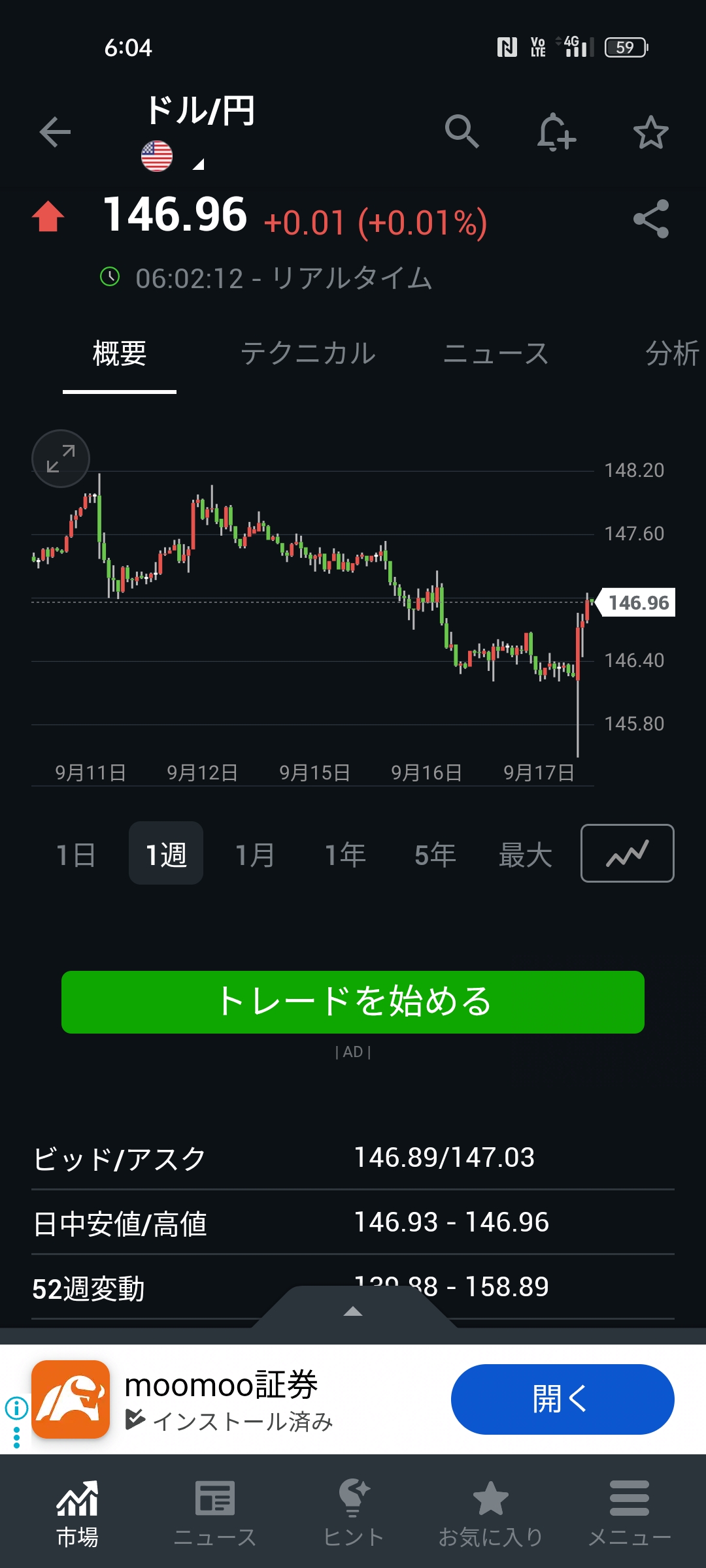Add ドル/円 to favorites with the star

coord(651,133)
